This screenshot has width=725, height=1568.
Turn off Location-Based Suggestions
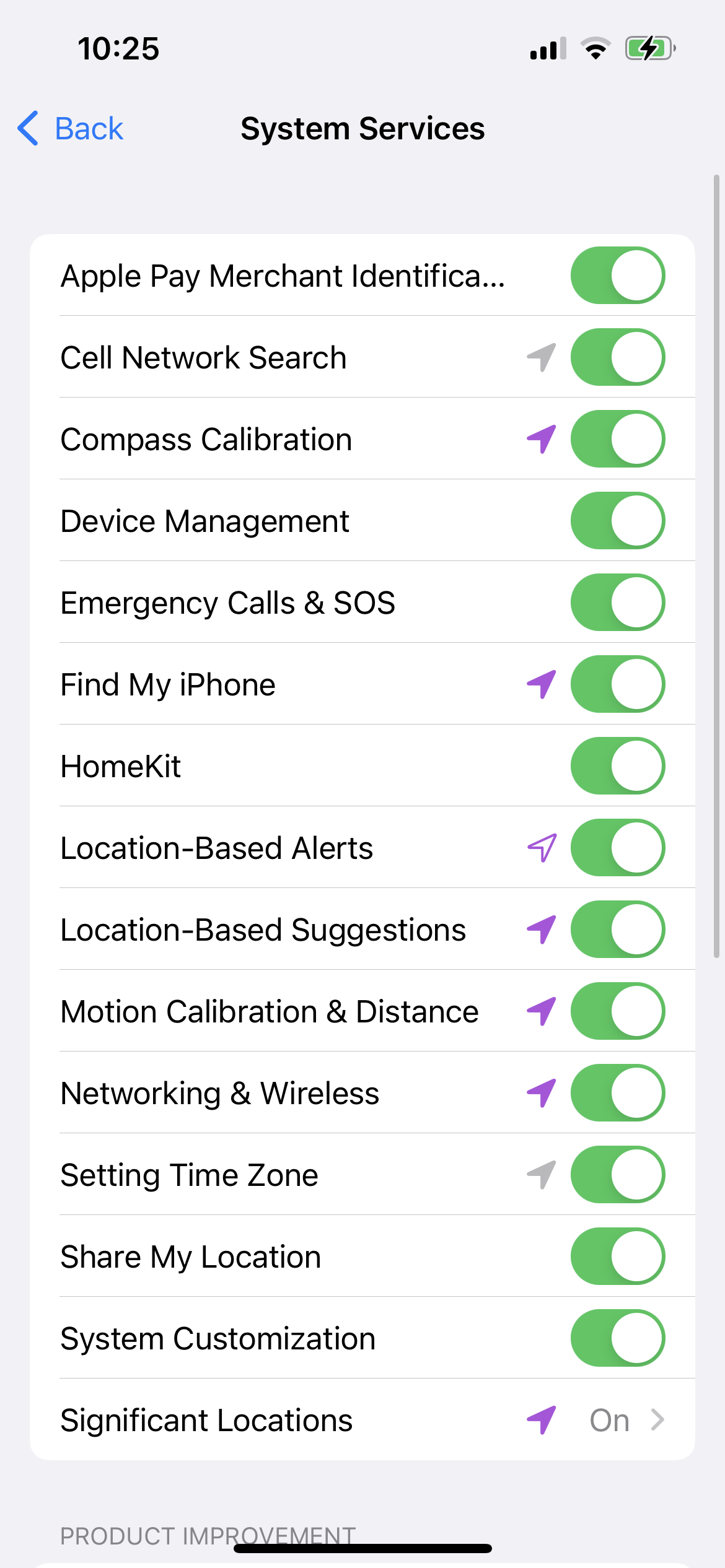[x=617, y=930]
